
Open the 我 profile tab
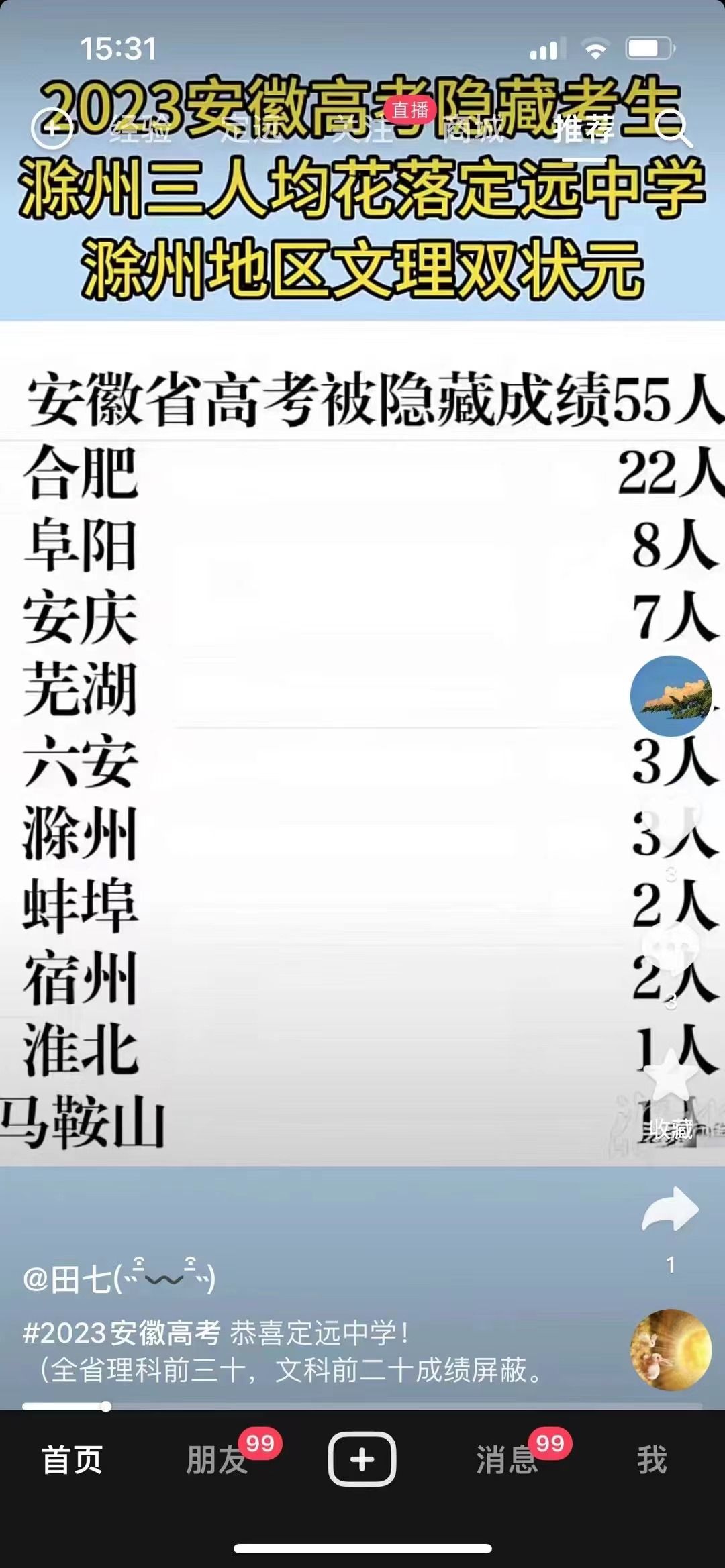pos(652,1460)
